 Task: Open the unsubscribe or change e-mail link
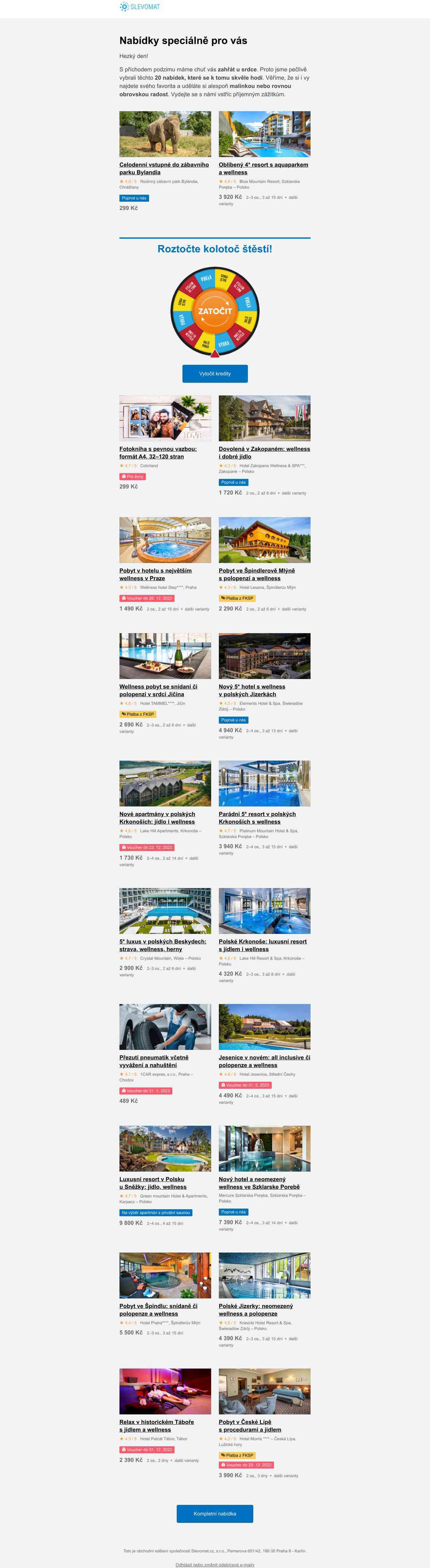pos(215,1564)
